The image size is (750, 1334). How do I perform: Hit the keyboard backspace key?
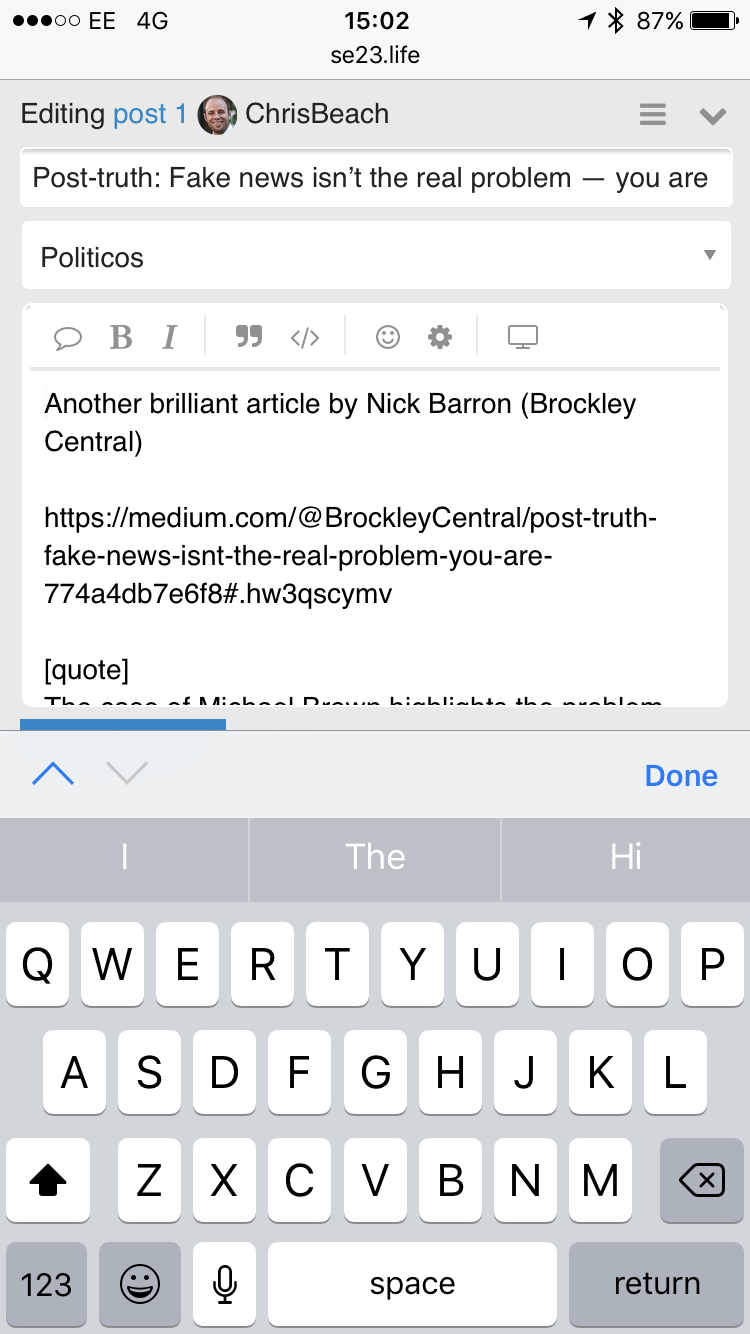tap(701, 1181)
